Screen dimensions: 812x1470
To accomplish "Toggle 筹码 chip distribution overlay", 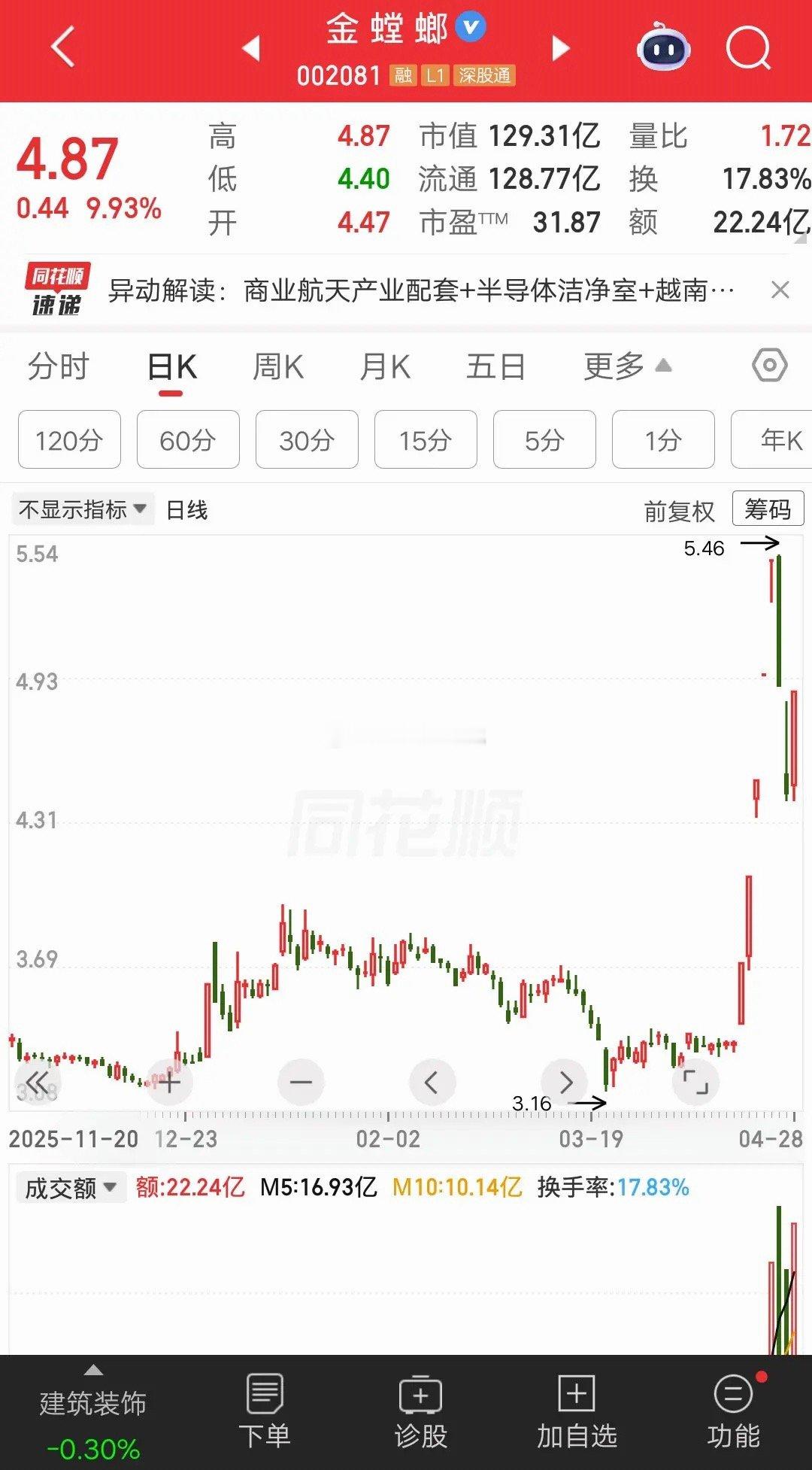I will coord(767,509).
